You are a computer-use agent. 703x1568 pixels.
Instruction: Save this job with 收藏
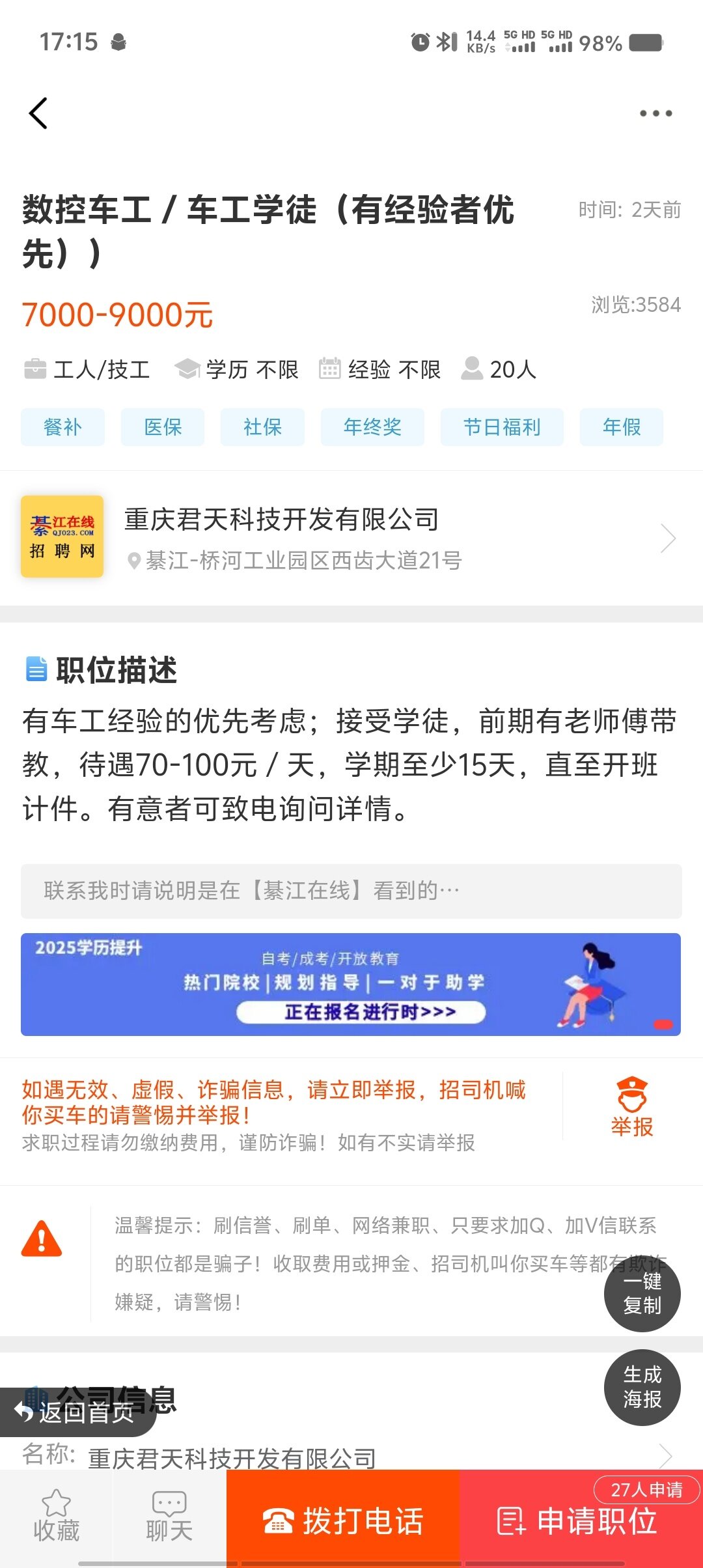(x=57, y=1519)
